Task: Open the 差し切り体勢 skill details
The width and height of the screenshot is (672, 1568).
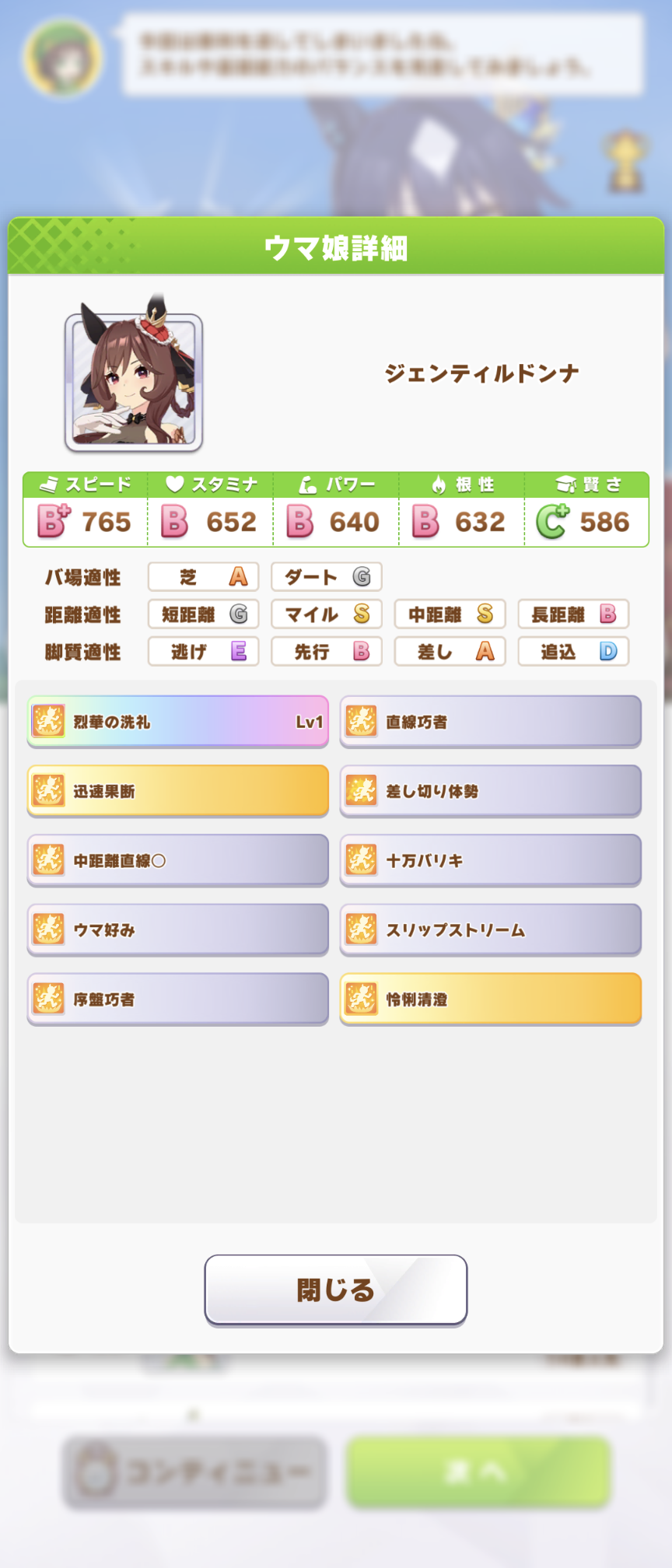Action: [x=490, y=790]
